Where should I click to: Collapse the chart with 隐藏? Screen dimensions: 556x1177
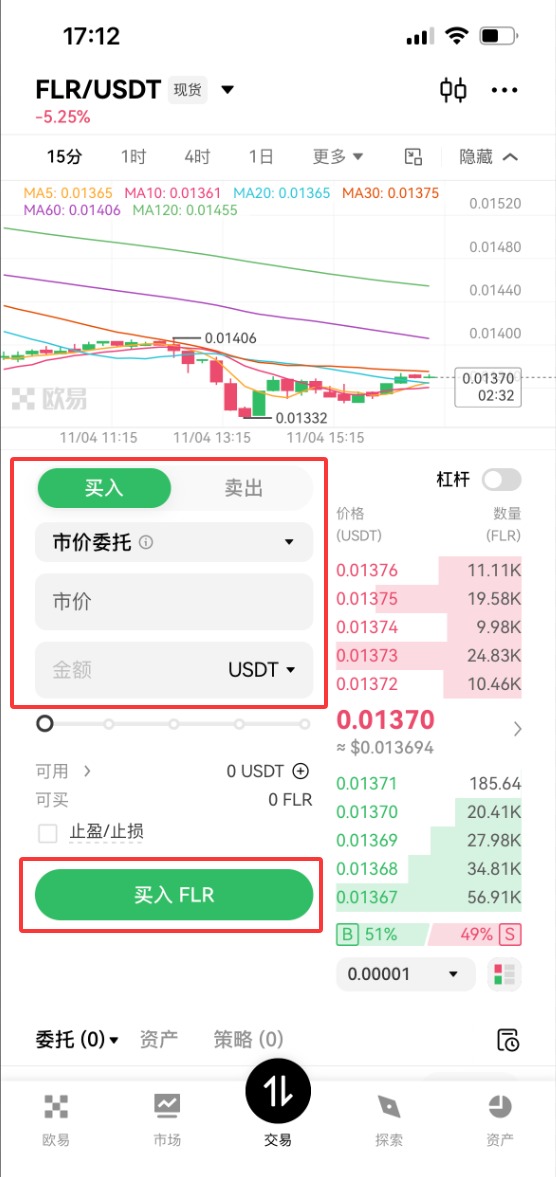[488, 156]
